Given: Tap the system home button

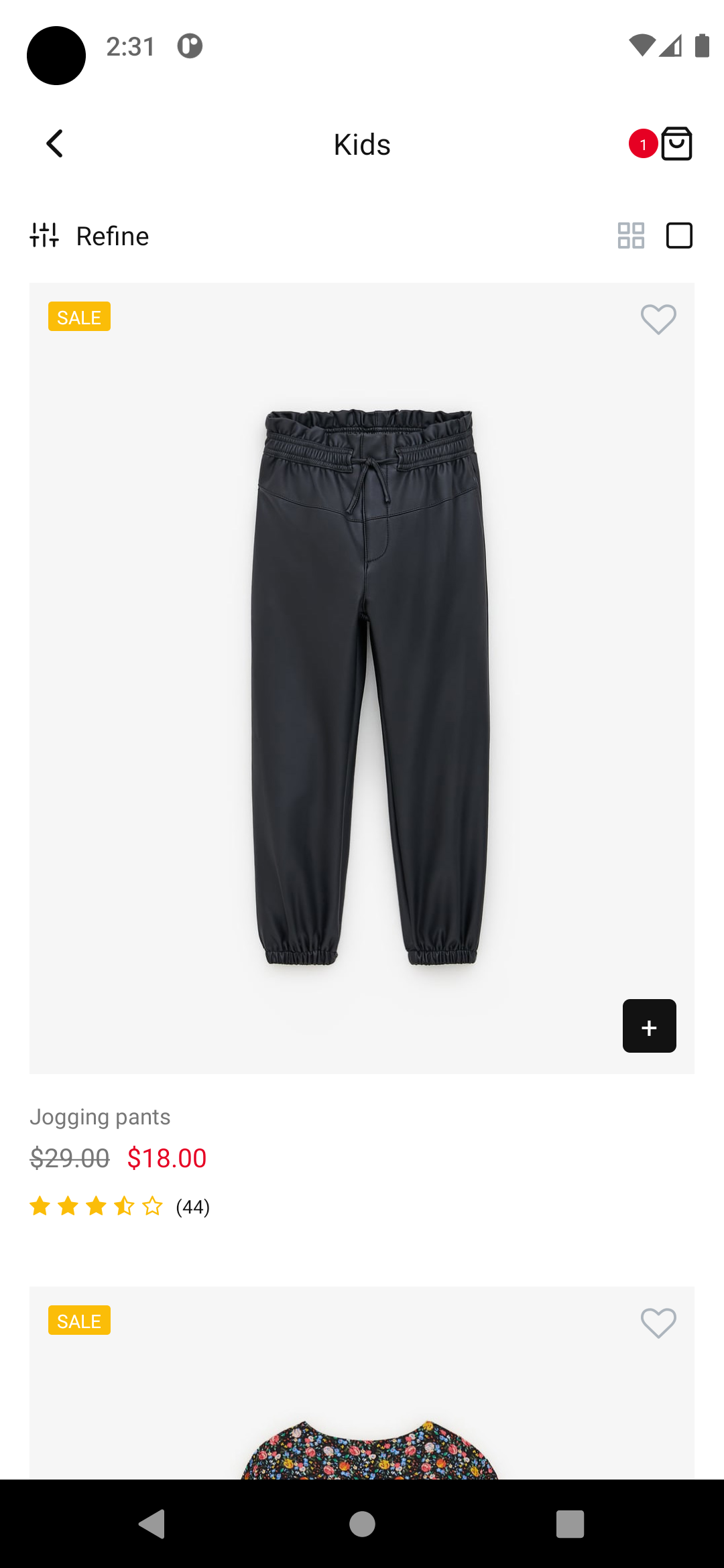Looking at the screenshot, I should point(362,1524).
